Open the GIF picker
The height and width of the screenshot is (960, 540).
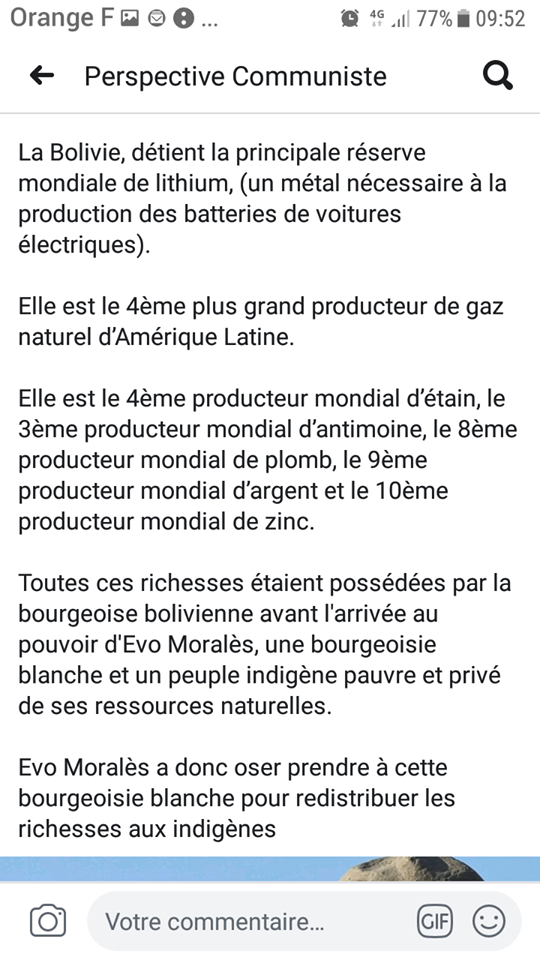[434, 921]
